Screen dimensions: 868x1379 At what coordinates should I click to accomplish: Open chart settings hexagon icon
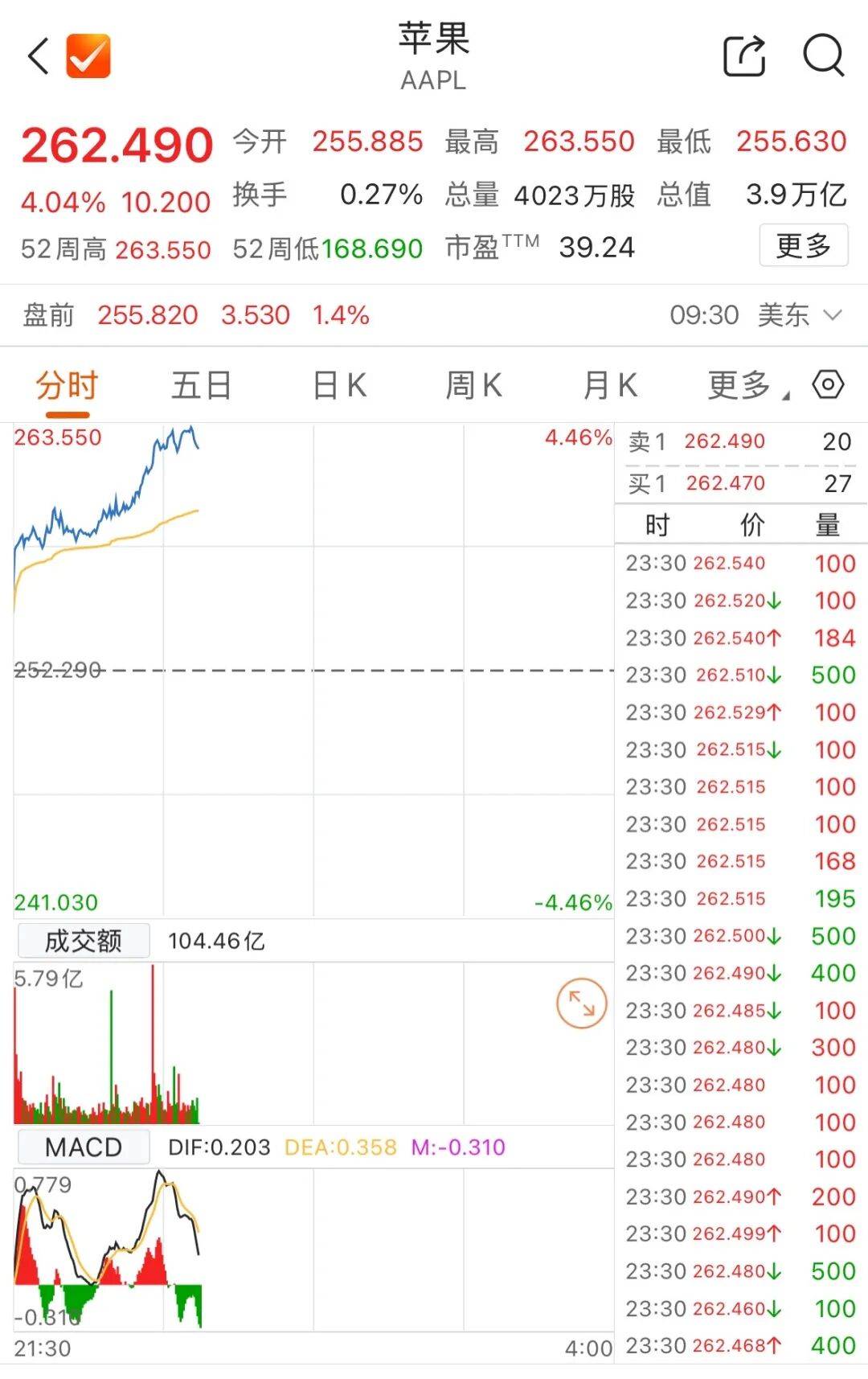828,384
